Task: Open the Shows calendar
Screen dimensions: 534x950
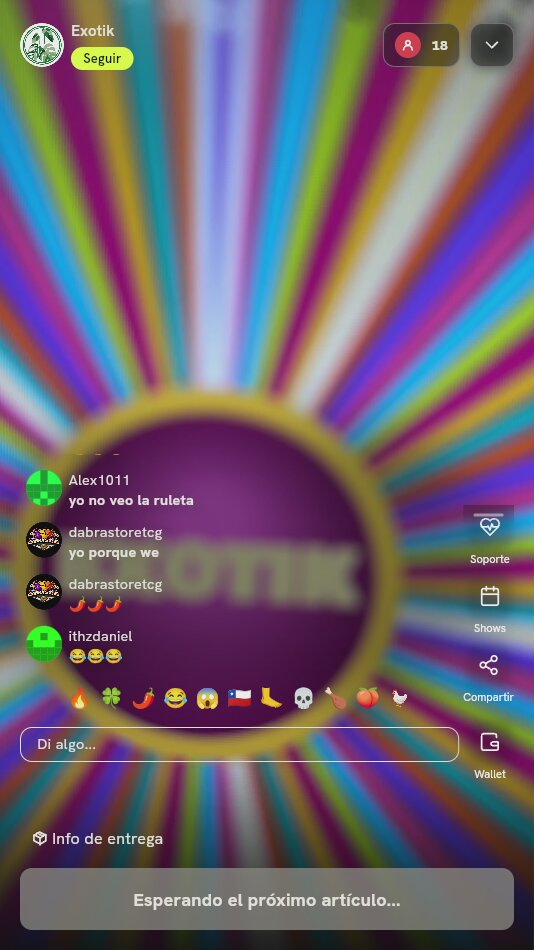Action: pyautogui.click(x=489, y=609)
